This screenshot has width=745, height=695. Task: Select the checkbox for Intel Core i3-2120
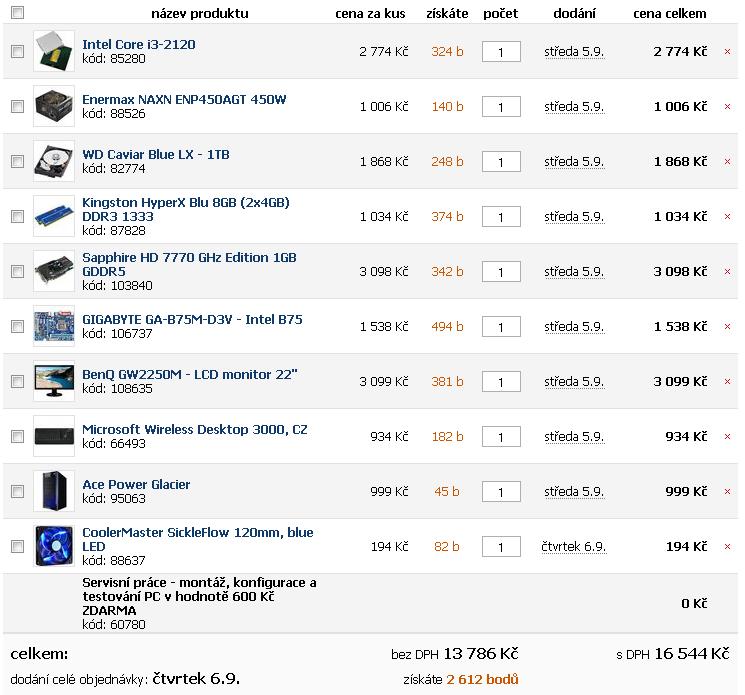(17, 51)
